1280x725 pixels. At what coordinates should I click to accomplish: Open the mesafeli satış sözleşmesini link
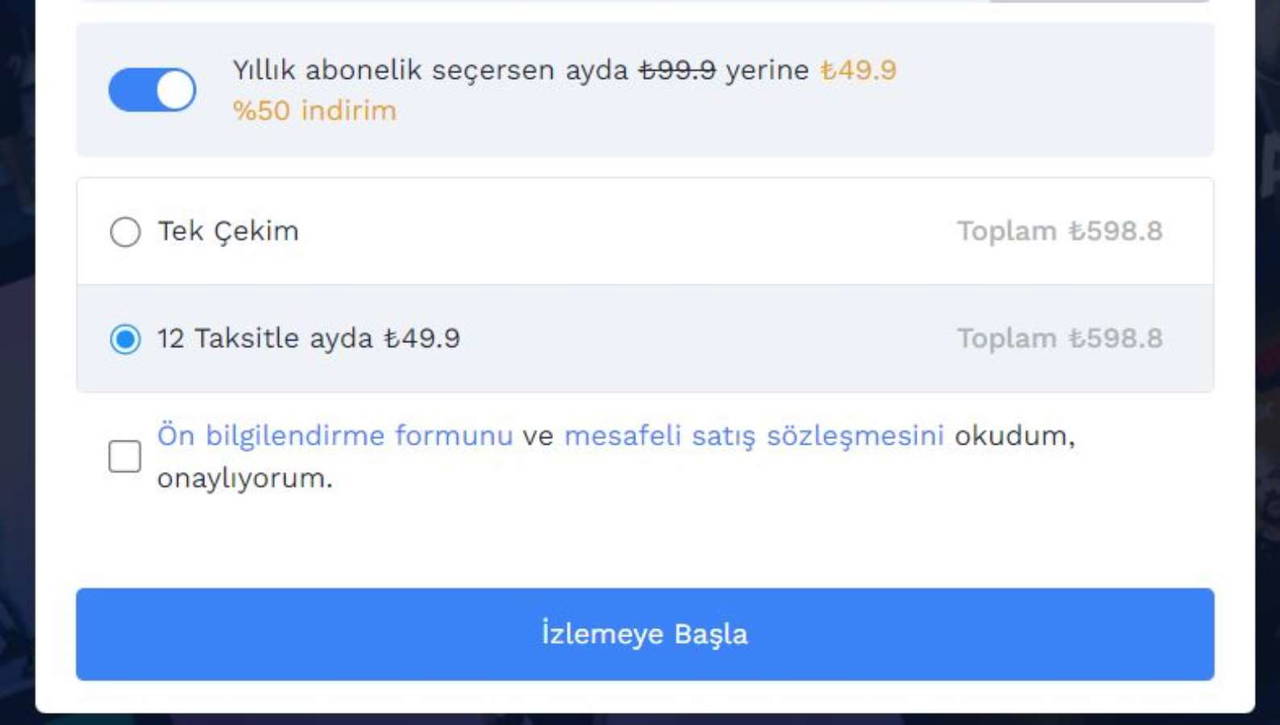click(754, 436)
